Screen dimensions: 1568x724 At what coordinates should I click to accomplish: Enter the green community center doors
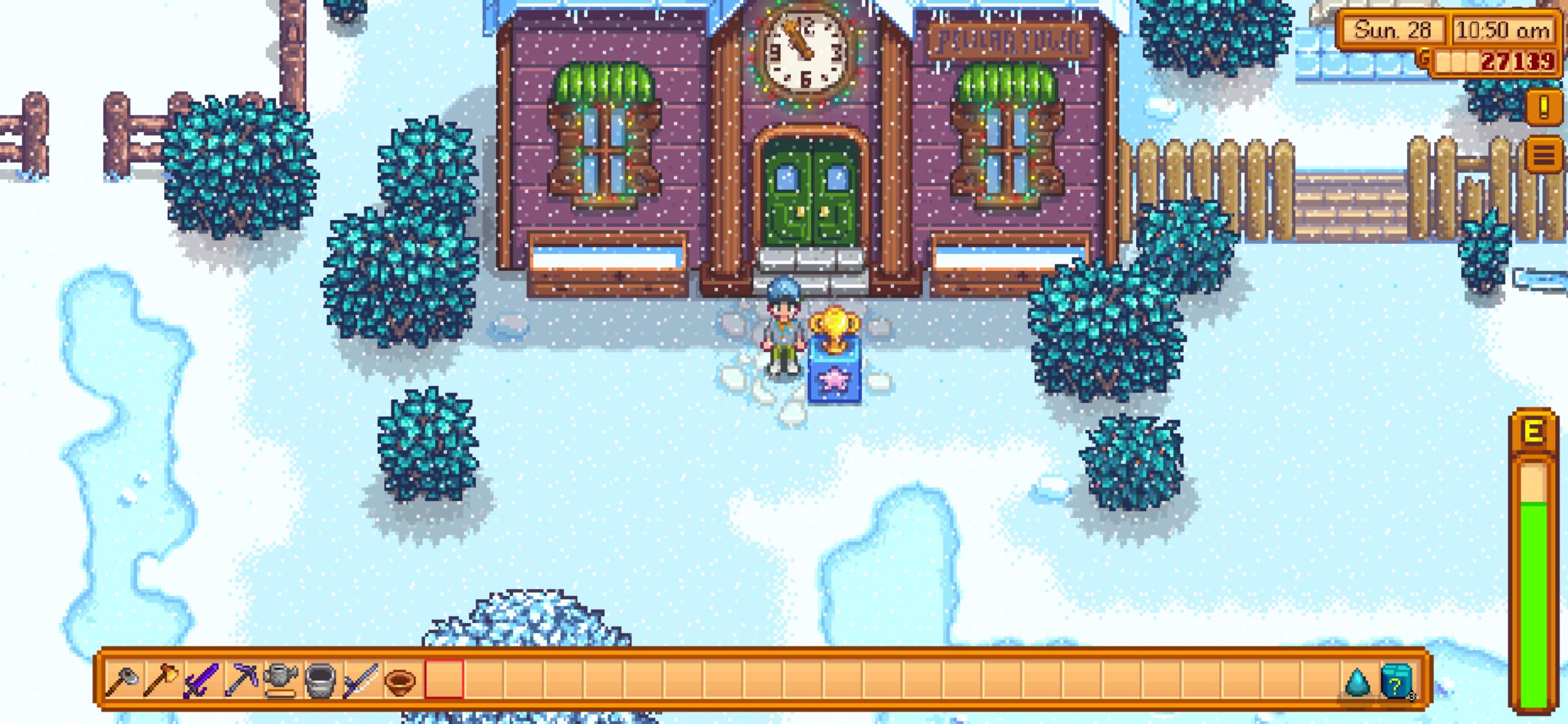pyautogui.click(x=811, y=193)
